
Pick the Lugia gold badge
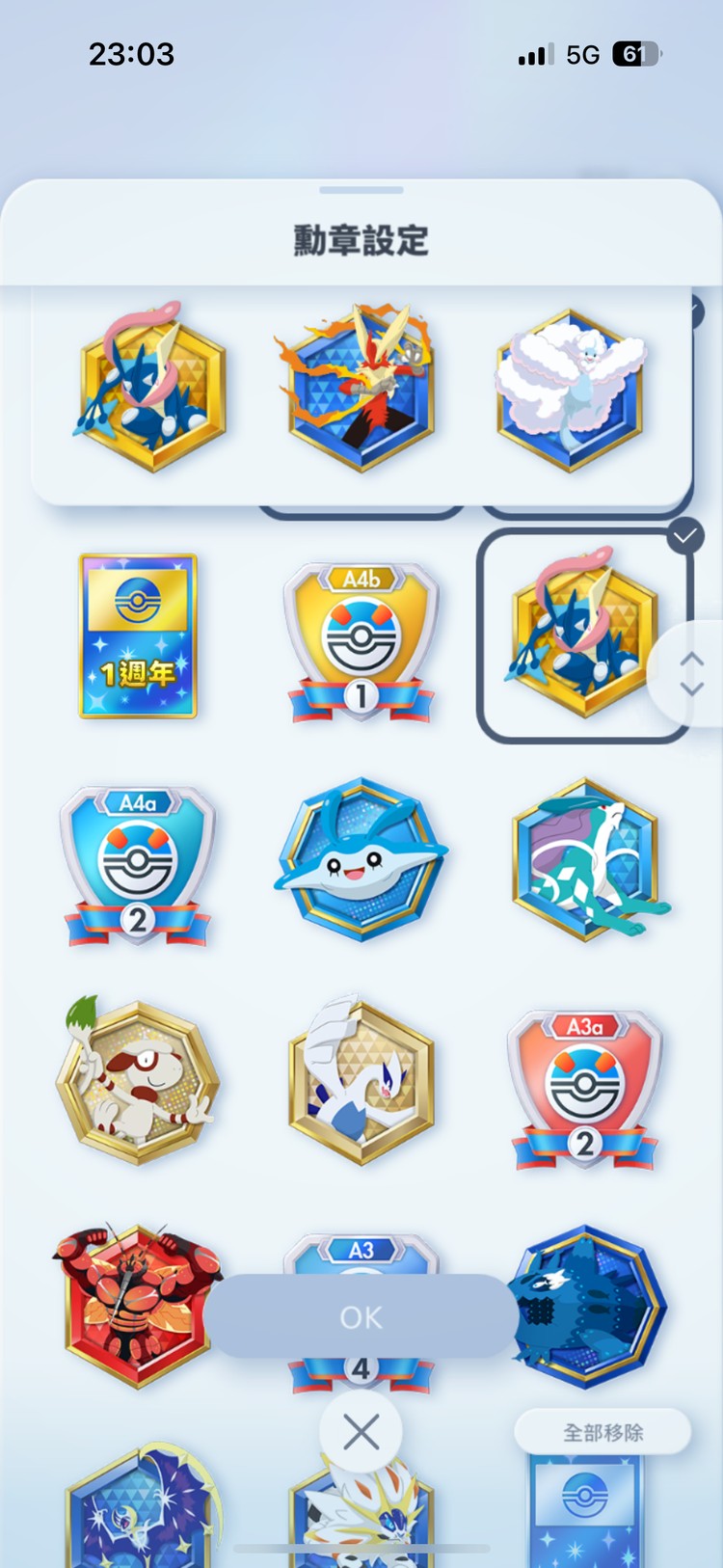(x=361, y=1082)
